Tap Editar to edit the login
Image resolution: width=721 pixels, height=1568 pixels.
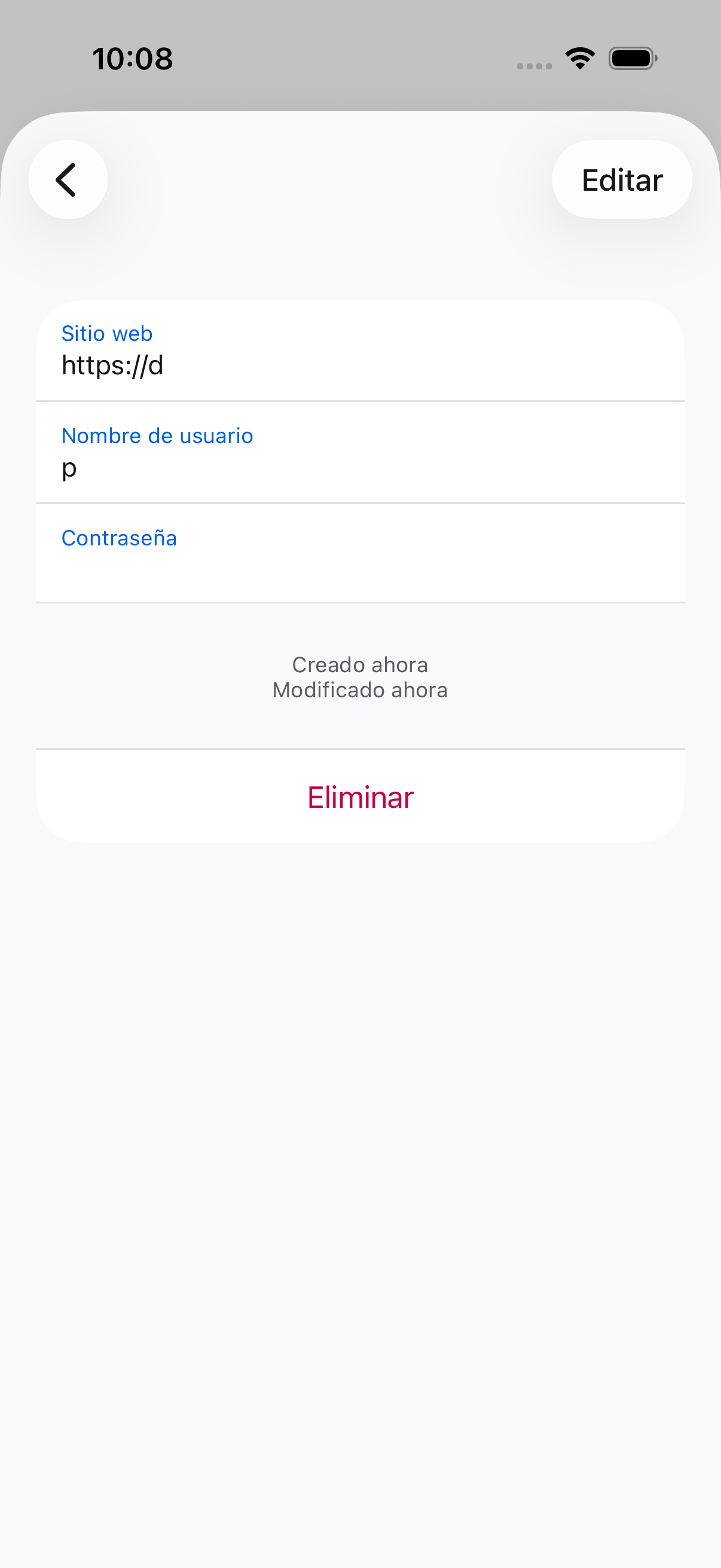point(621,179)
